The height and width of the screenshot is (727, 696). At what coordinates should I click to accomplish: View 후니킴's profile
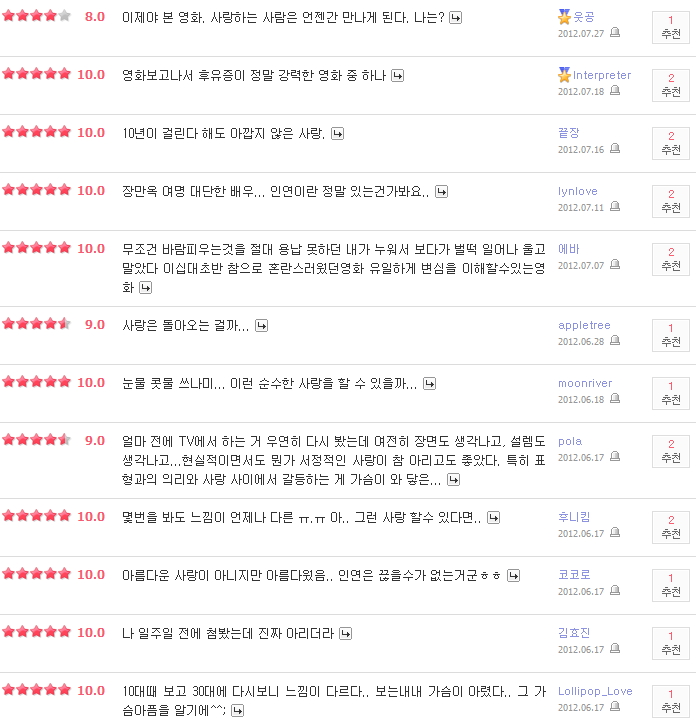coord(574,517)
